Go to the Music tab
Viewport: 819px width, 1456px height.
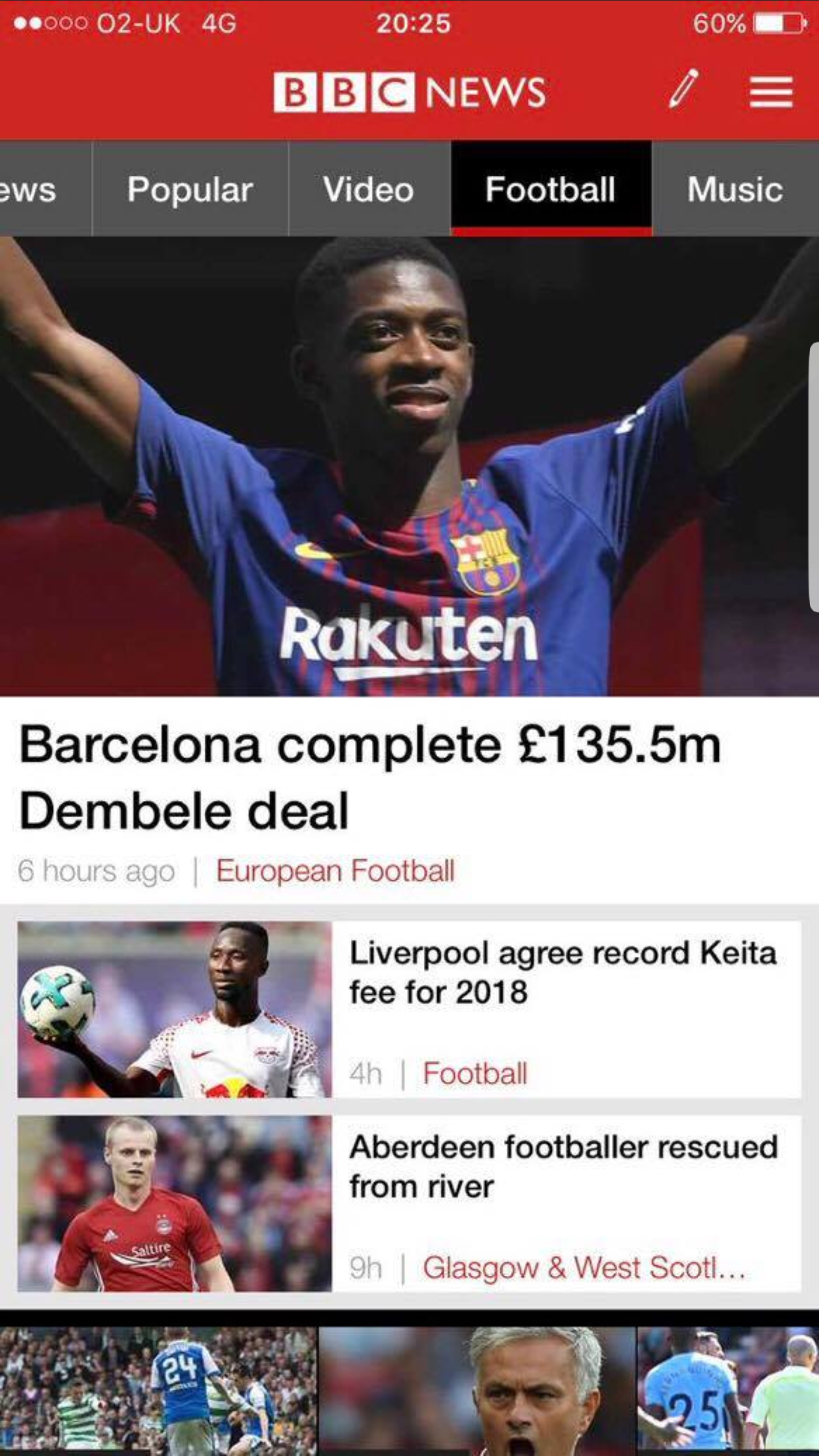tap(735, 189)
